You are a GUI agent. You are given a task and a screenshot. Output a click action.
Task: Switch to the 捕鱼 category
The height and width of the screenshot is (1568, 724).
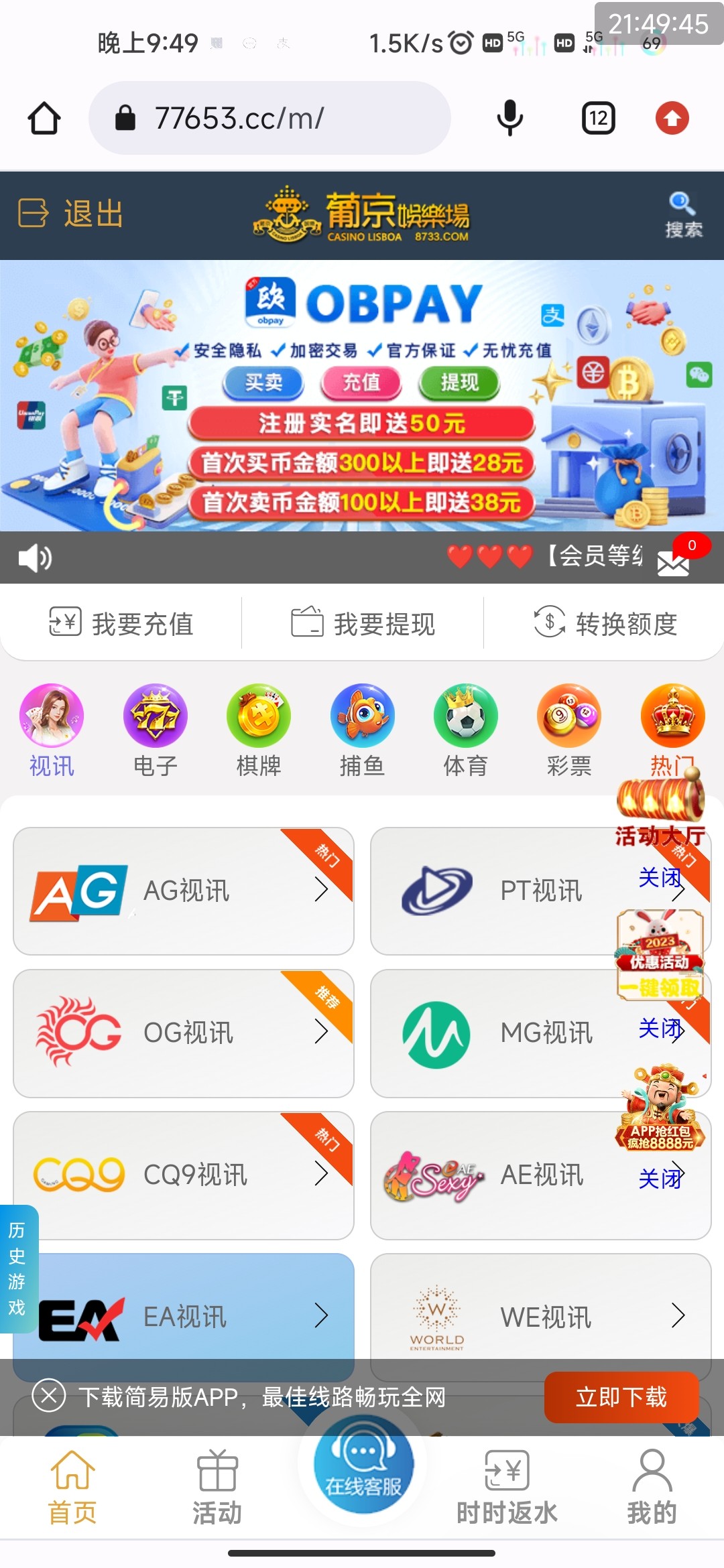click(x=362, y=730)
